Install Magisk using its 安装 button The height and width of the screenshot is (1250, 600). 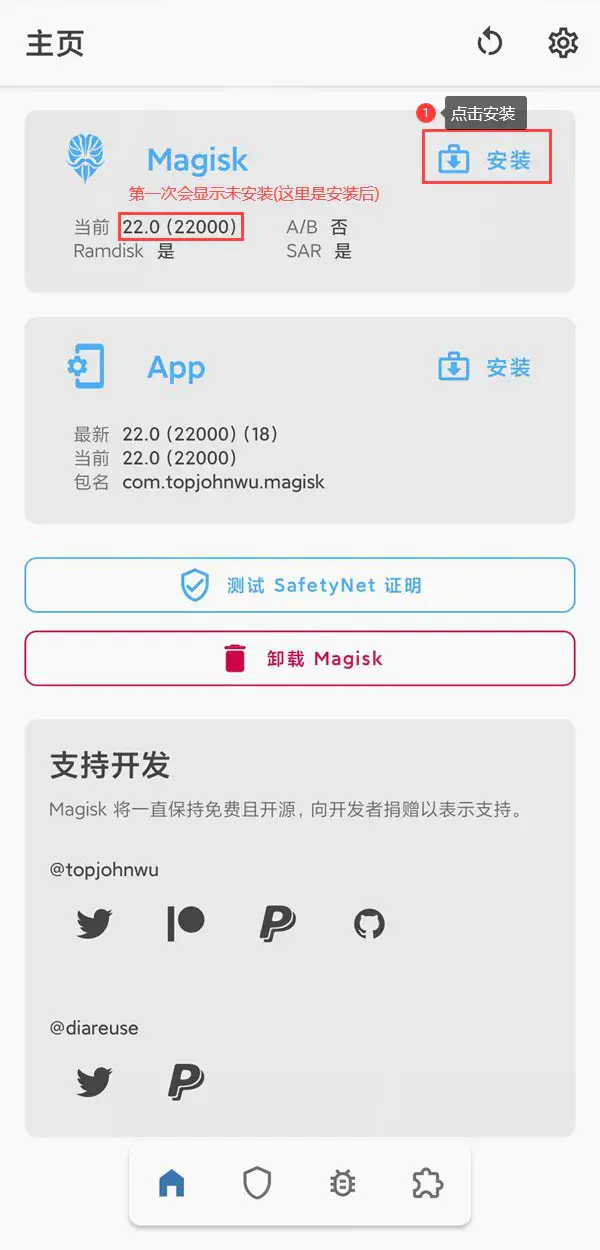[487, 160]
